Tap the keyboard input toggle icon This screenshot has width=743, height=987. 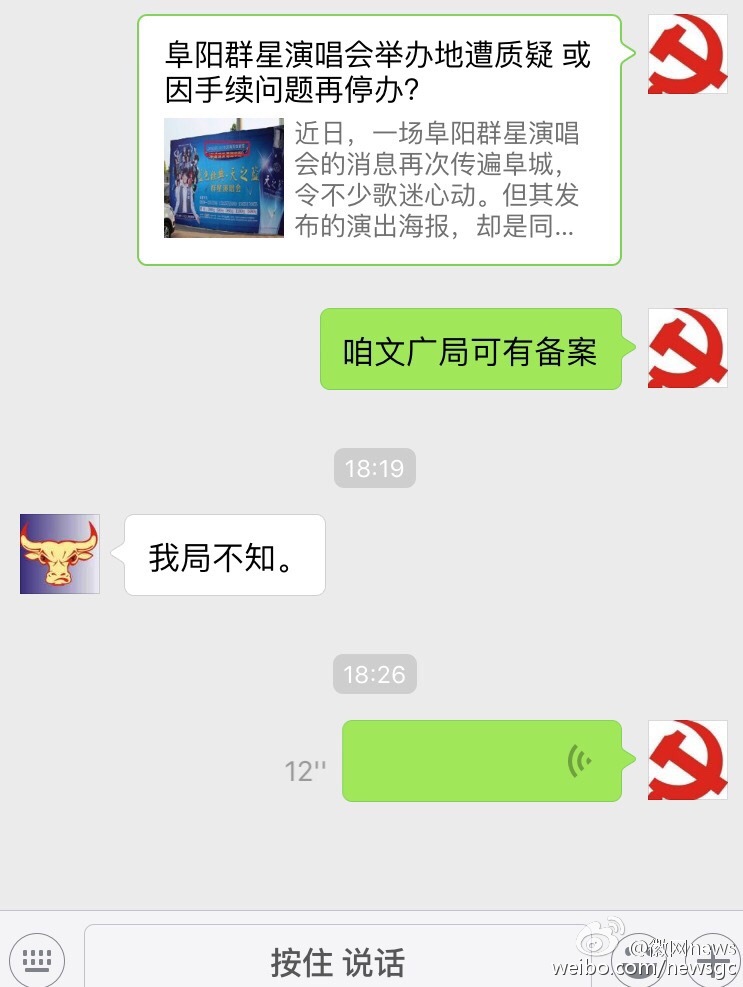[37, 960]
